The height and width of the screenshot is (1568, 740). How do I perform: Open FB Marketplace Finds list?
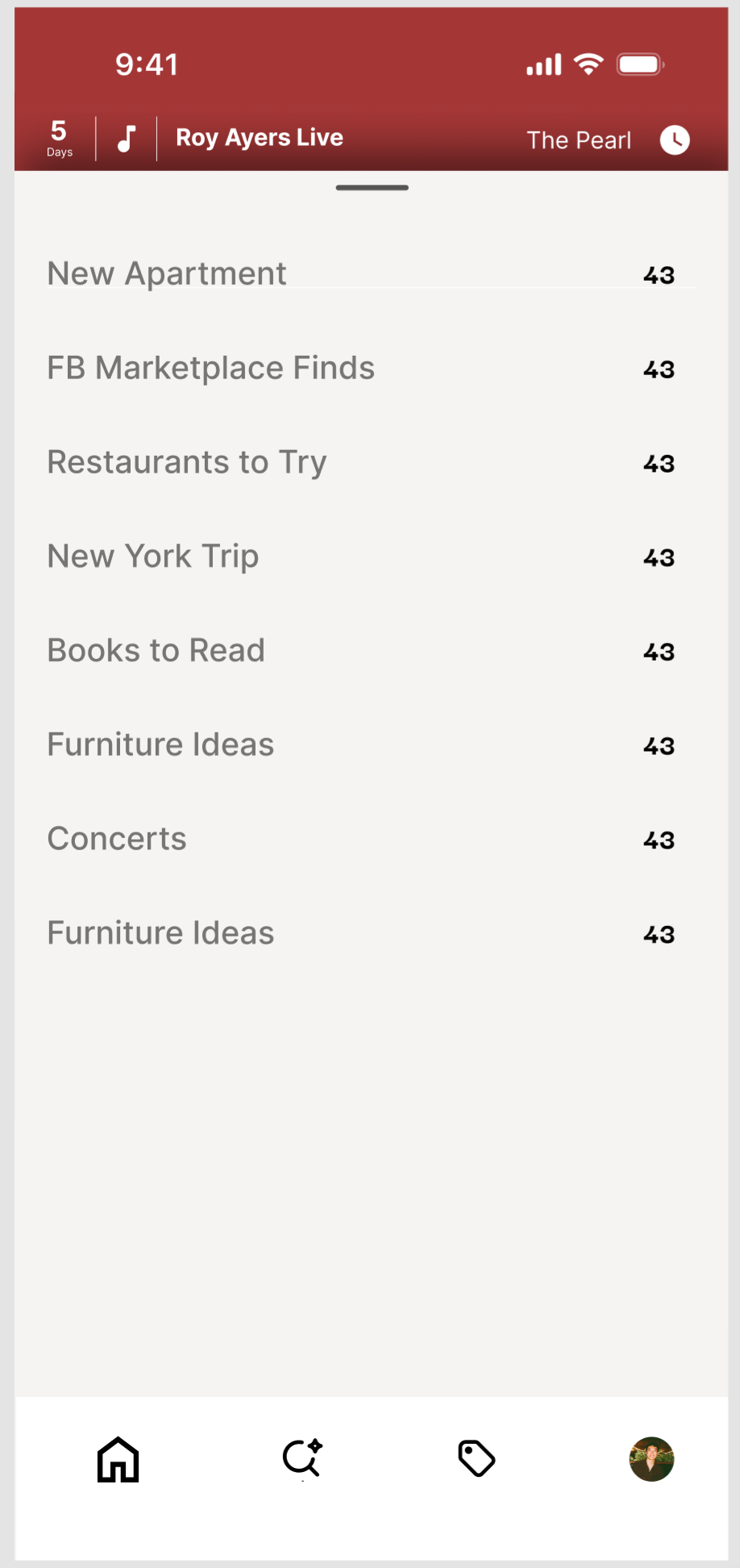click(x=210, y=368)
